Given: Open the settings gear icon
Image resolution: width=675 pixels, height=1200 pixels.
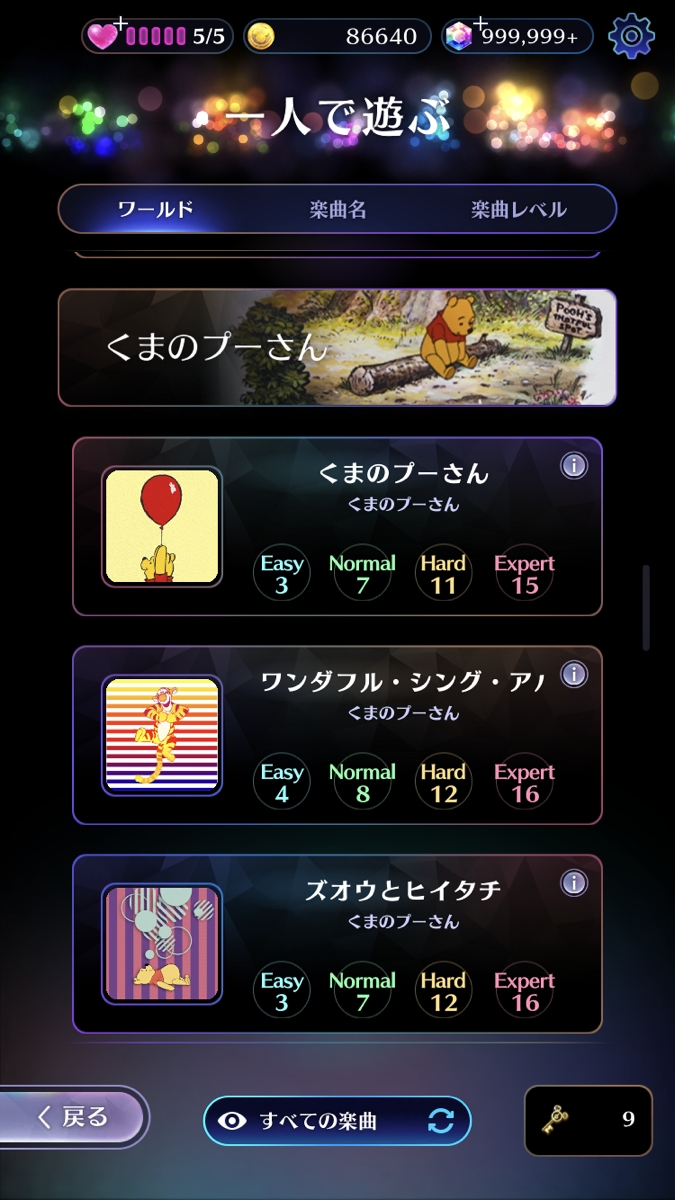Looking at the screenshot, I should [x=631, y=37].
